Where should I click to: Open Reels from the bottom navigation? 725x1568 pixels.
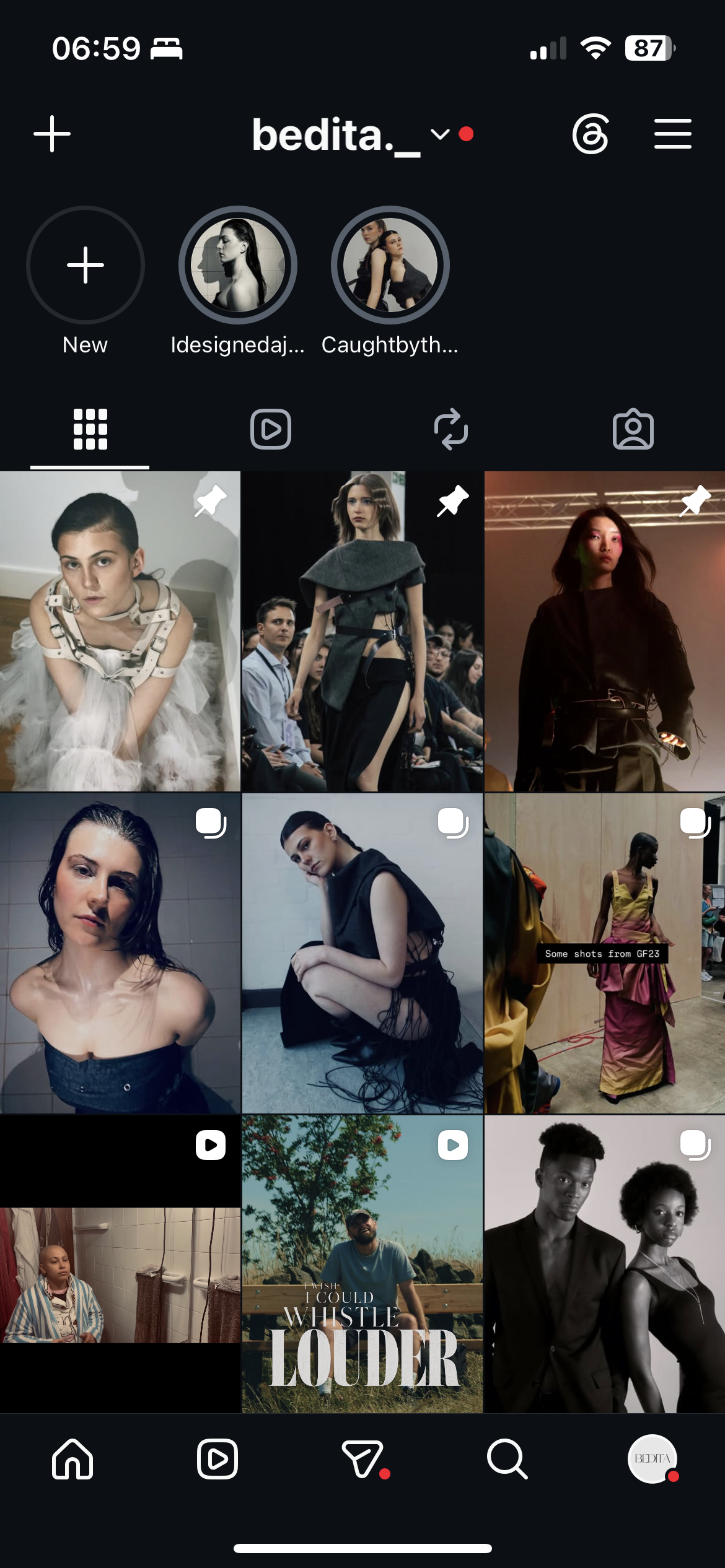pos(217,1459)
